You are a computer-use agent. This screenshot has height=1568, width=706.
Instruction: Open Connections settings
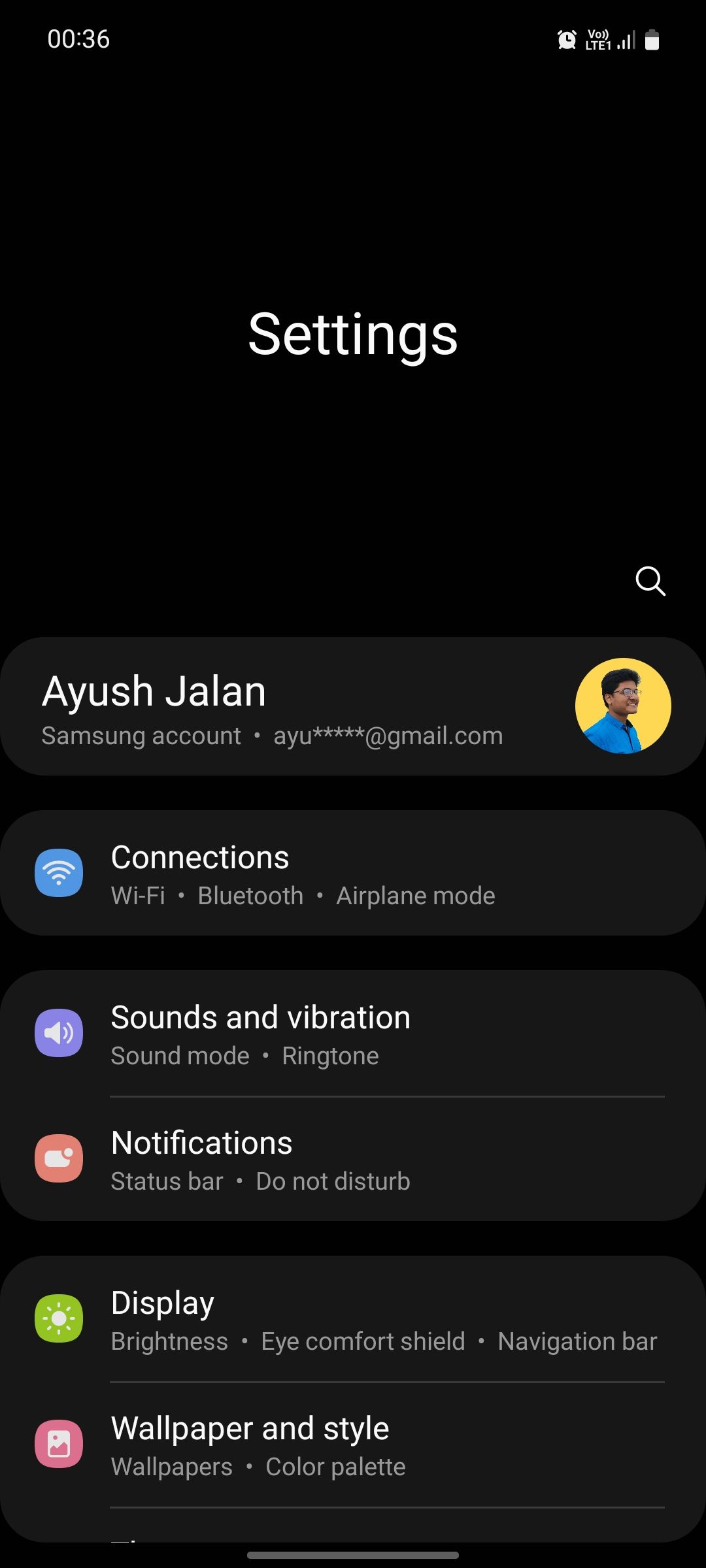point(353,872)
